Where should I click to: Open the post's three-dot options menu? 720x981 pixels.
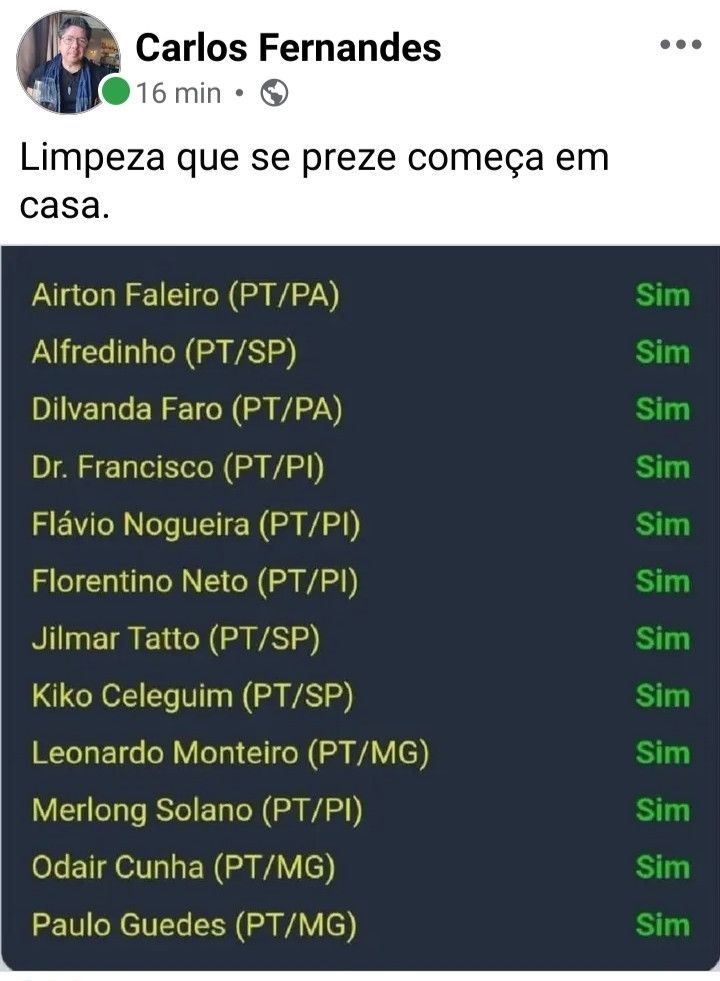click(x=681, y=44)
